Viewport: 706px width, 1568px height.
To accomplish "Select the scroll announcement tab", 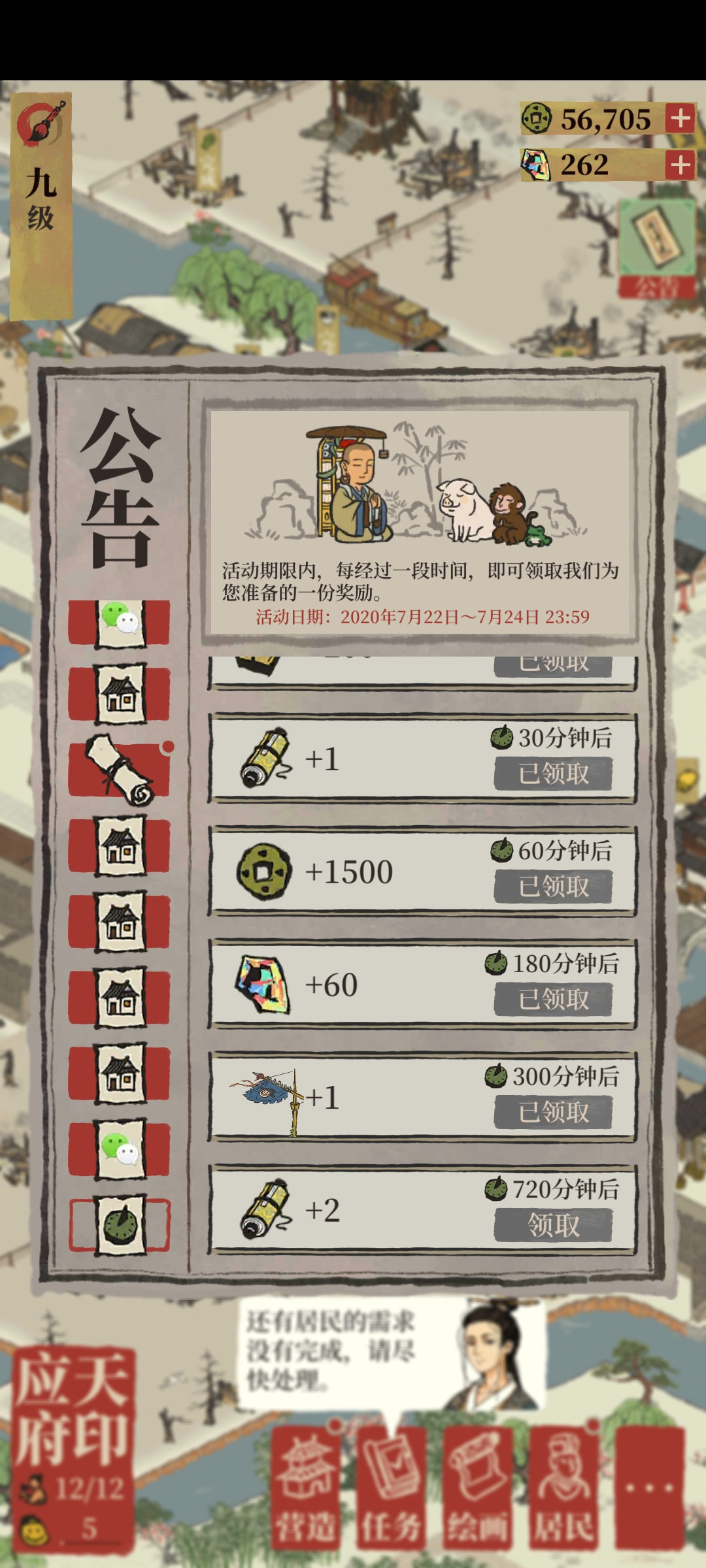I will pos(120,770).
